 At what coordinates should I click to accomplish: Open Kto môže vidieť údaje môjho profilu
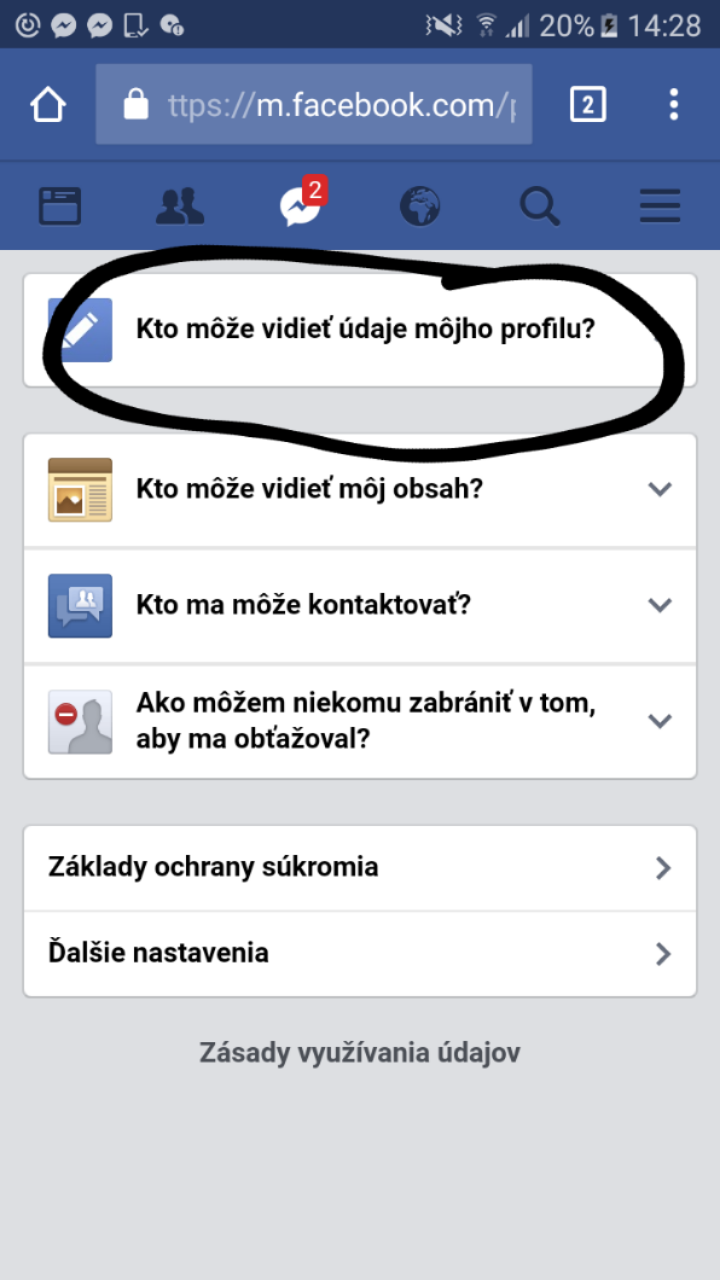(360, 330)
